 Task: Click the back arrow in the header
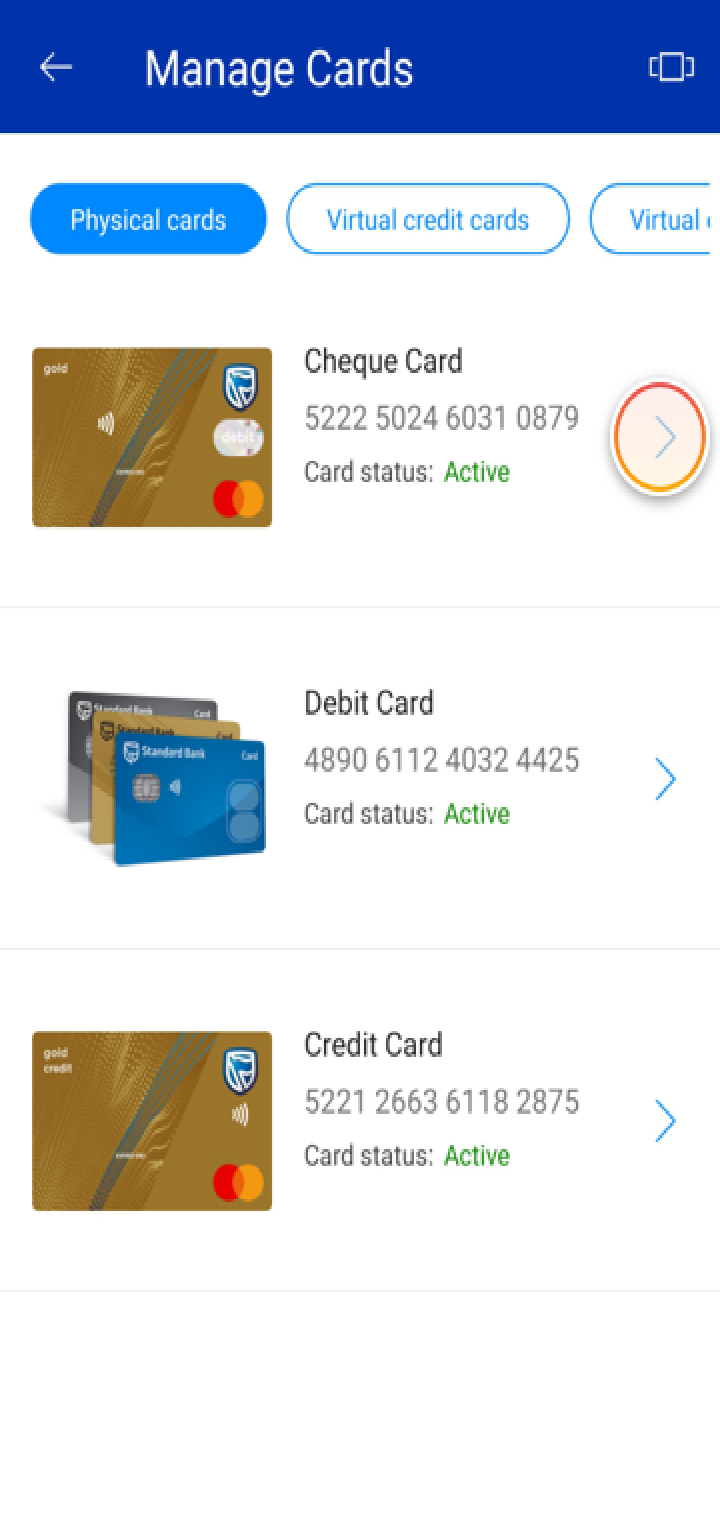point(56,67)
